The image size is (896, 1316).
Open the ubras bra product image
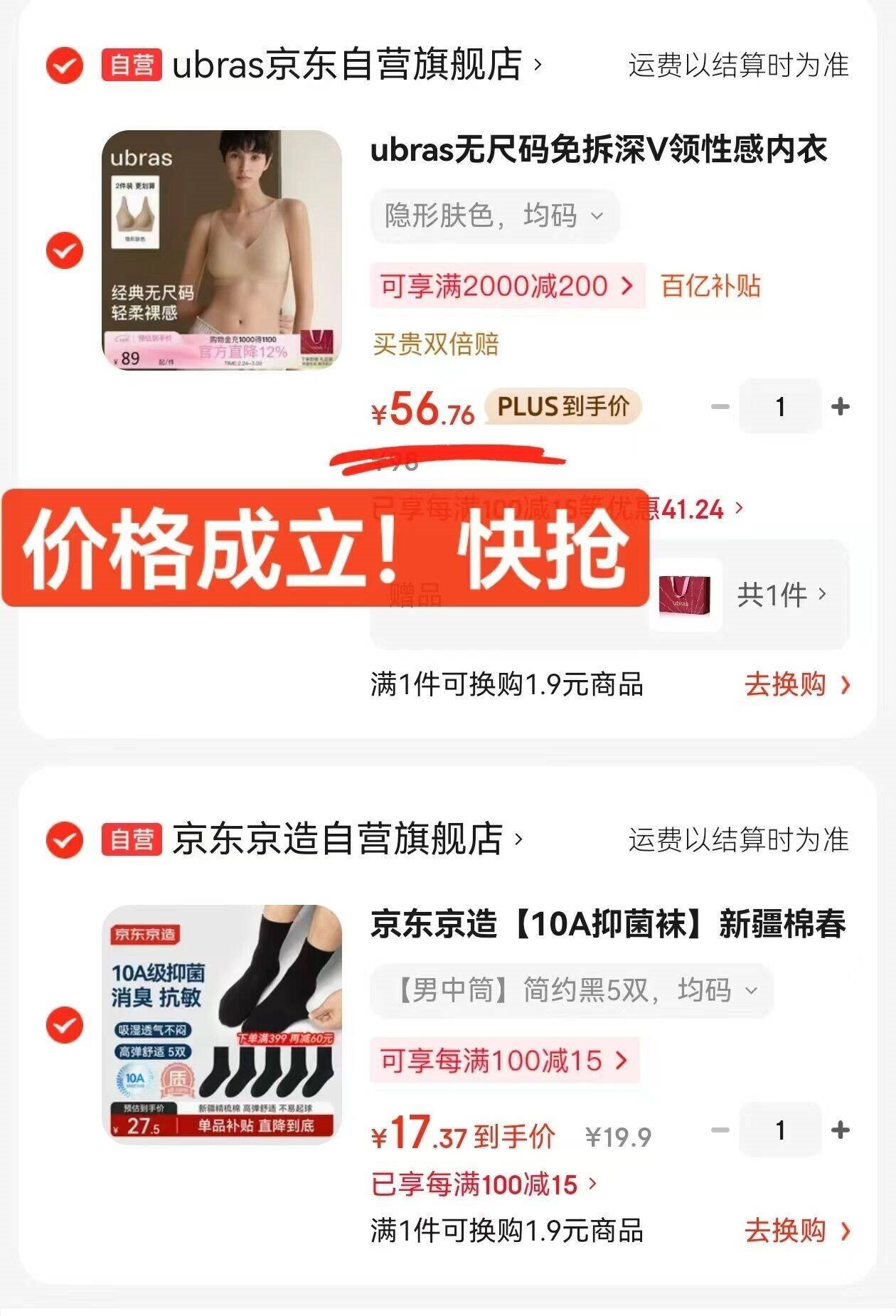[x=222, y=250]
